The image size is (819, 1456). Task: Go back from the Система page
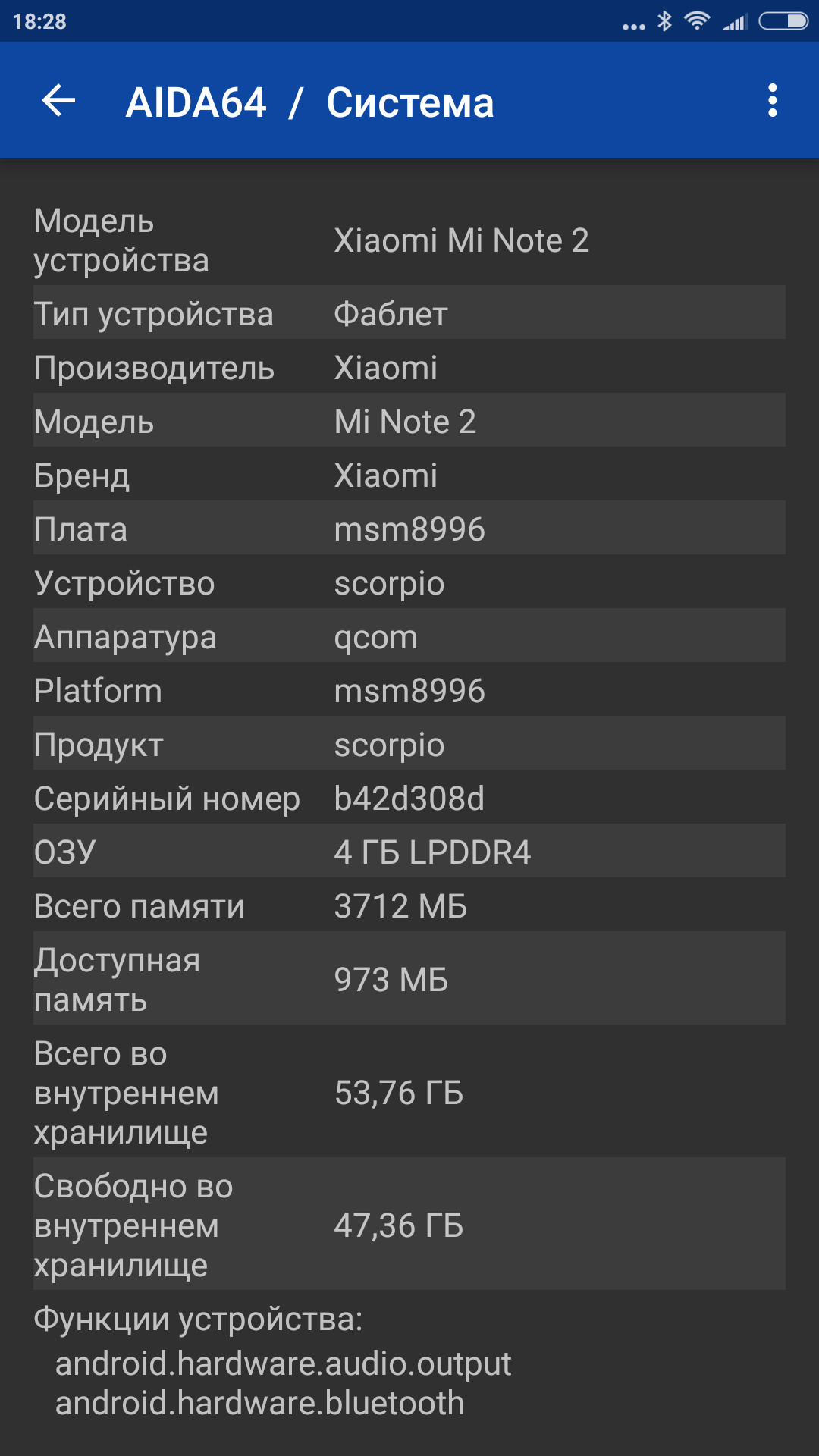58,101
